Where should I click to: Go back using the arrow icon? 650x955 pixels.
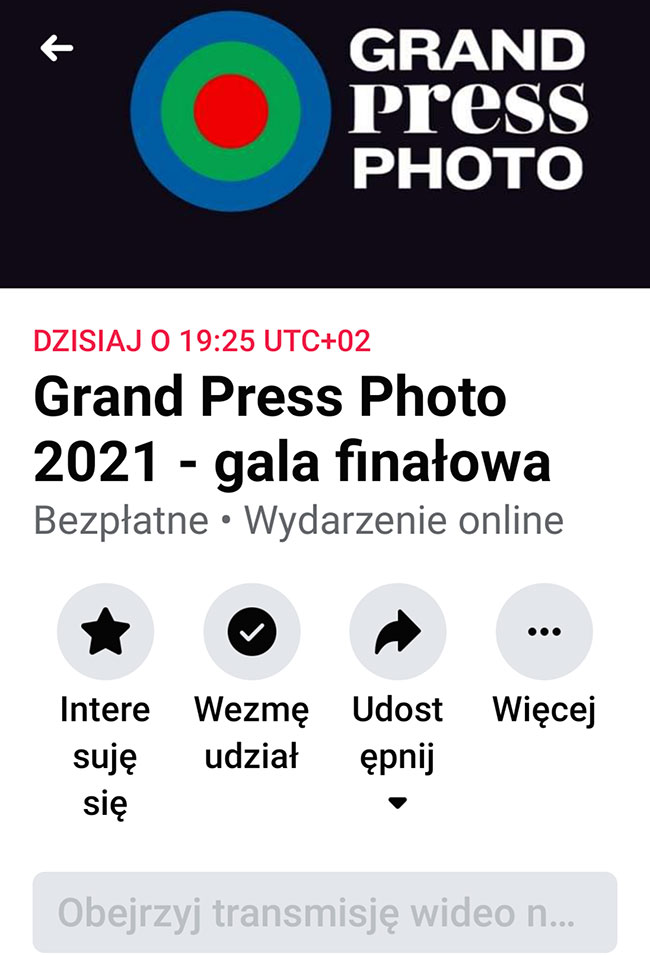pyautogui.click(x=57, y=48)
